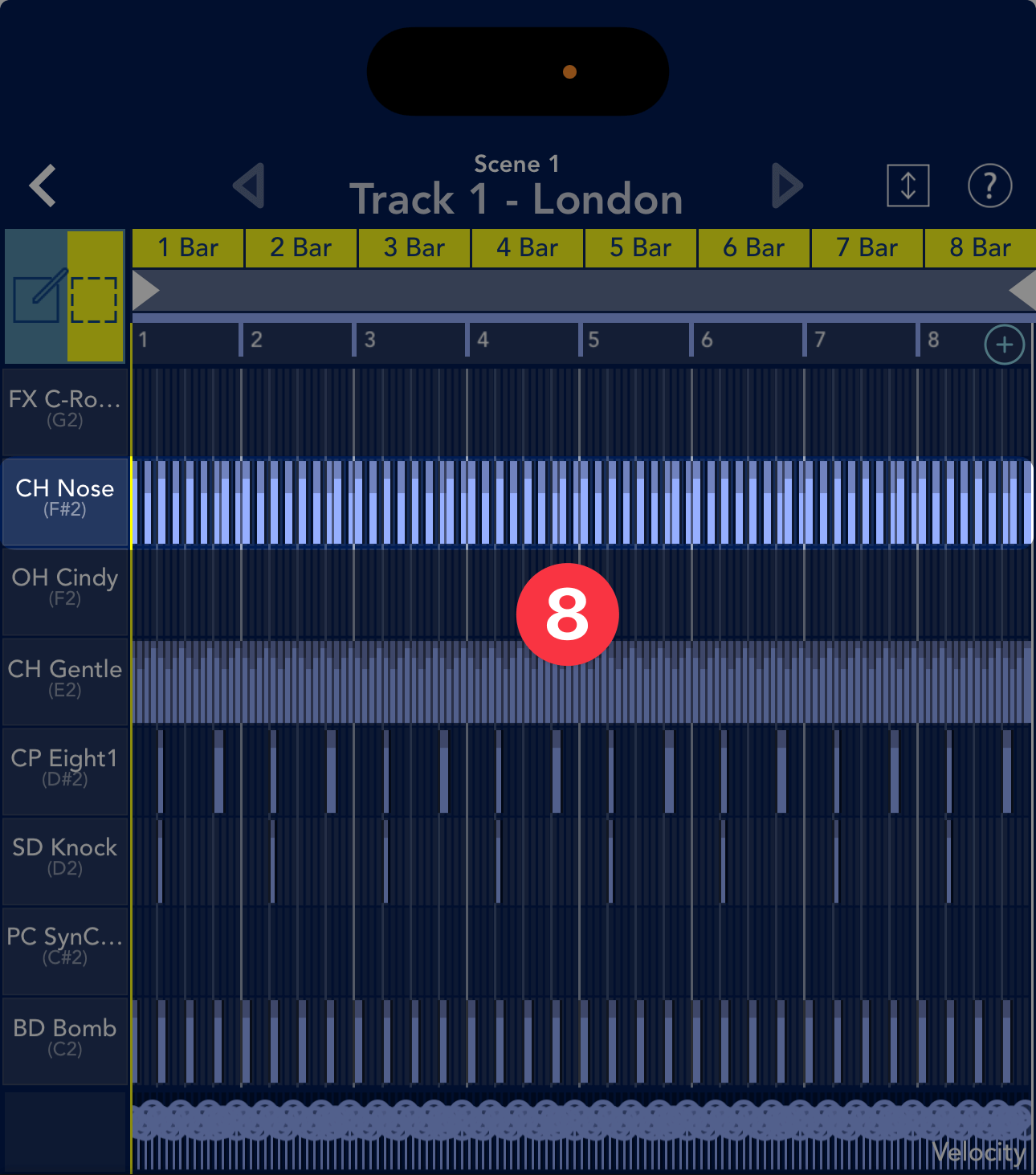This screenshot has width=1036, height=1175.
Task: Select the FX C-Ro… lane
Action: click(64, 408)
